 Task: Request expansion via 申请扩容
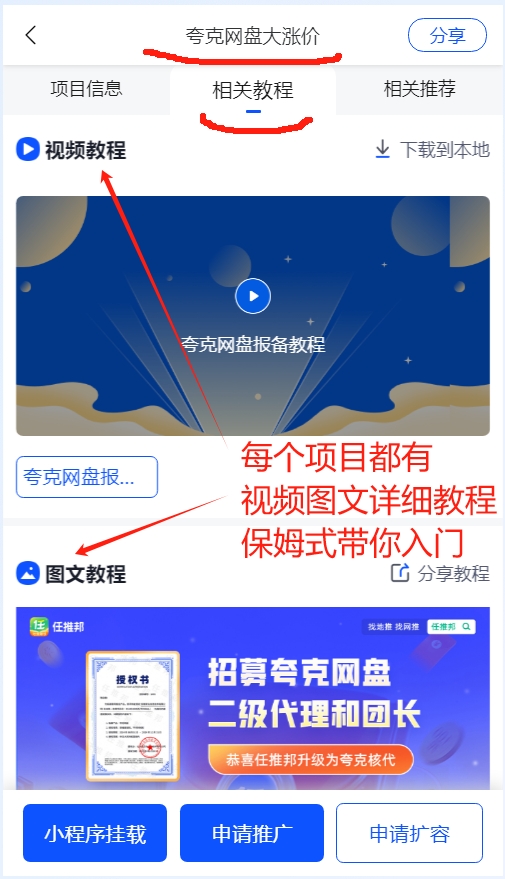[409, 833]
